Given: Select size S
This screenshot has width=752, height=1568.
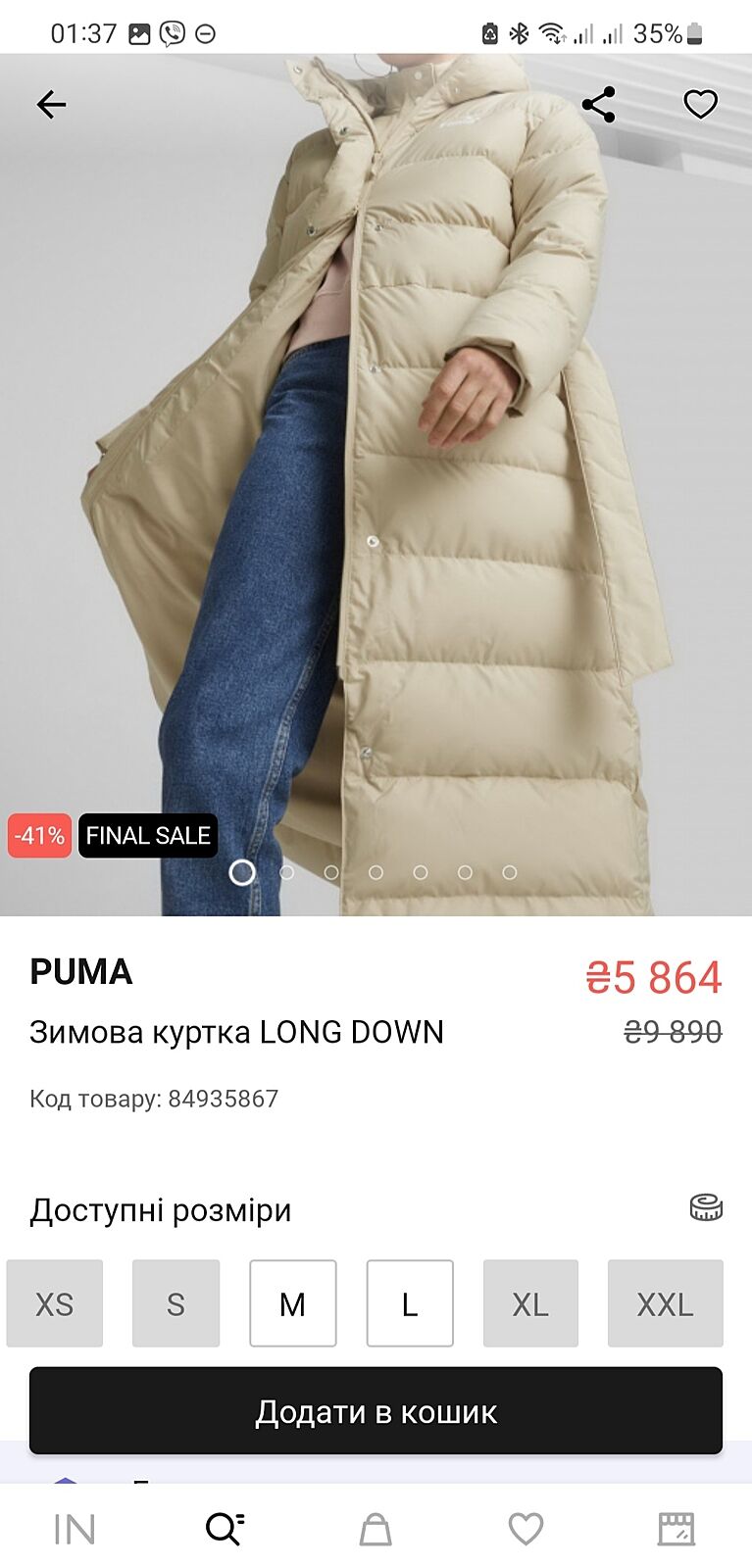Looking at the screenshot, I should point(175,1303).
